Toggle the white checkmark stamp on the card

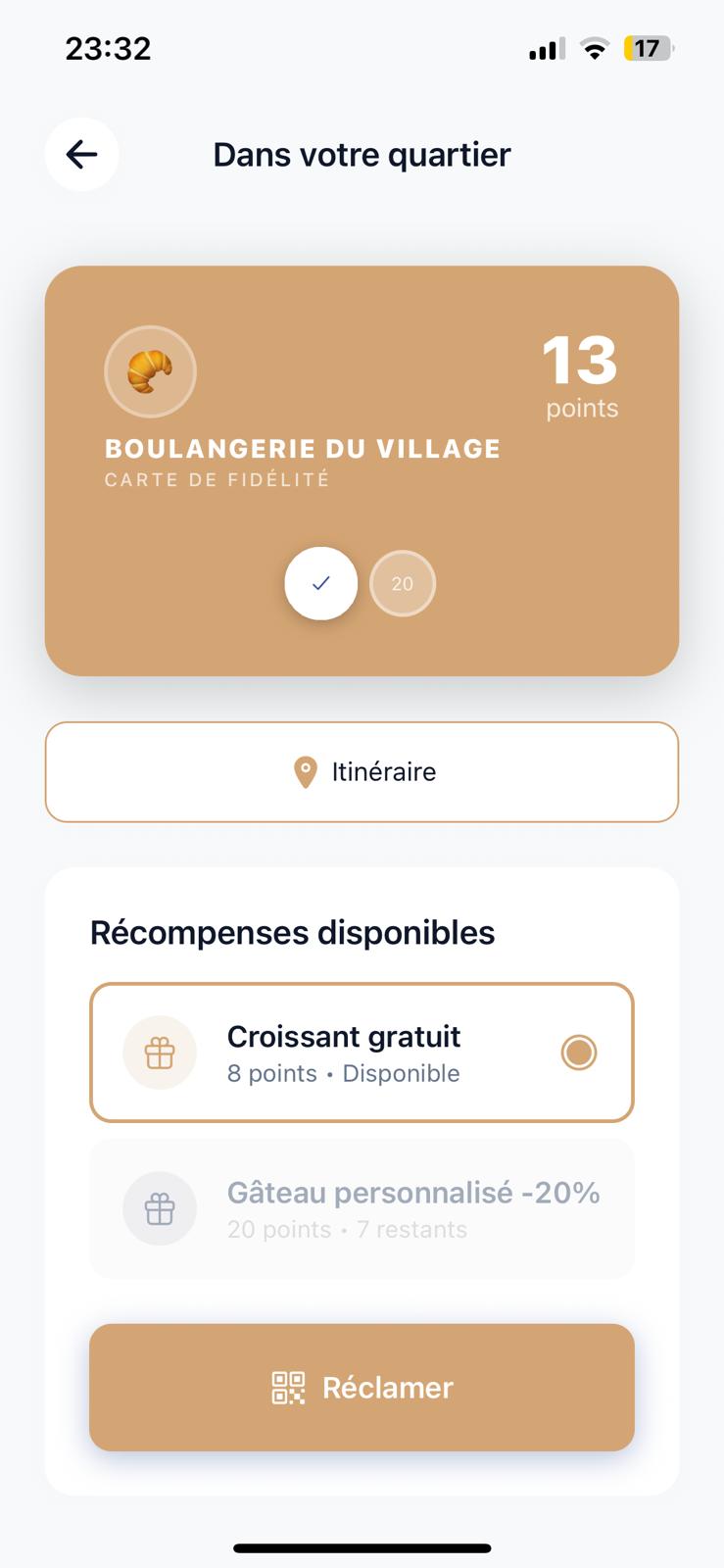click(320, 583)
